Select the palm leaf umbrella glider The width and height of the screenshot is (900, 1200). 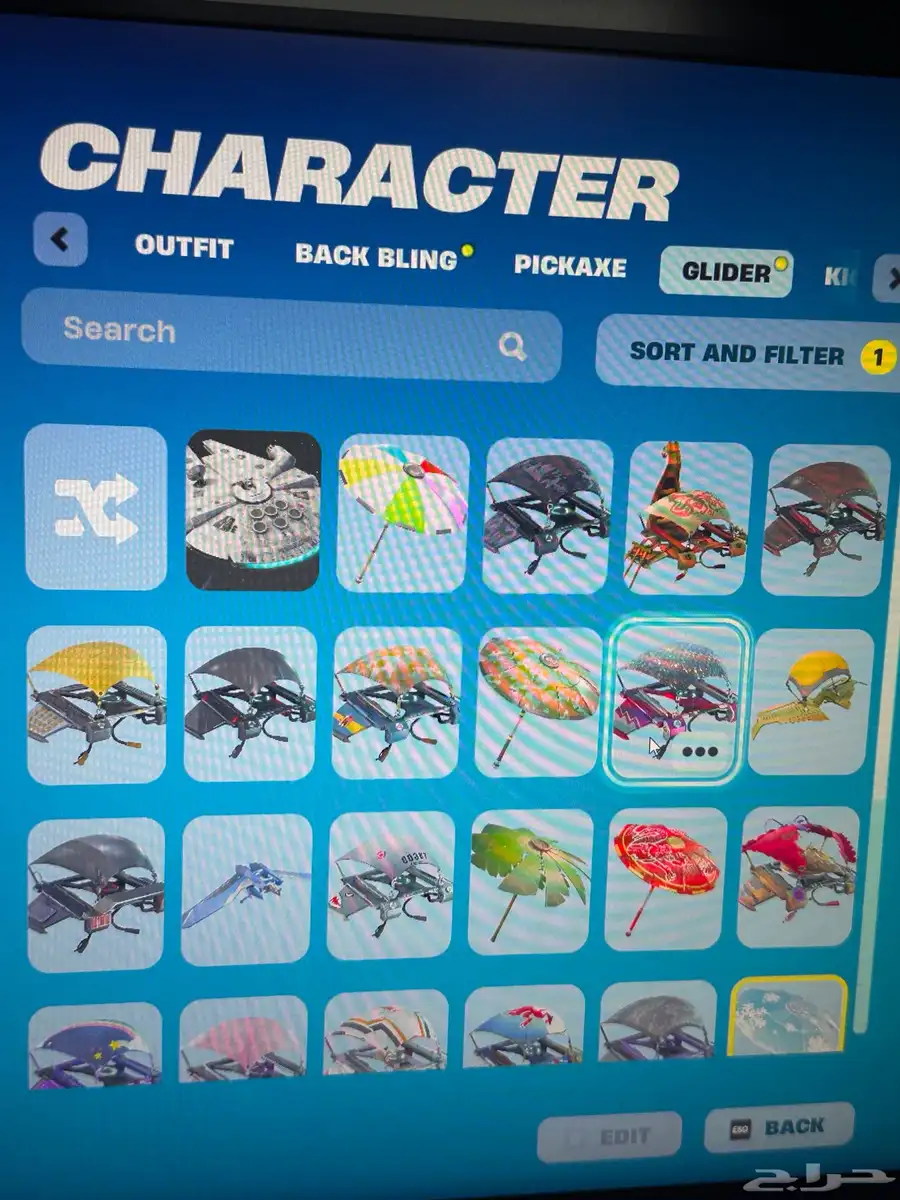[528, 877]
